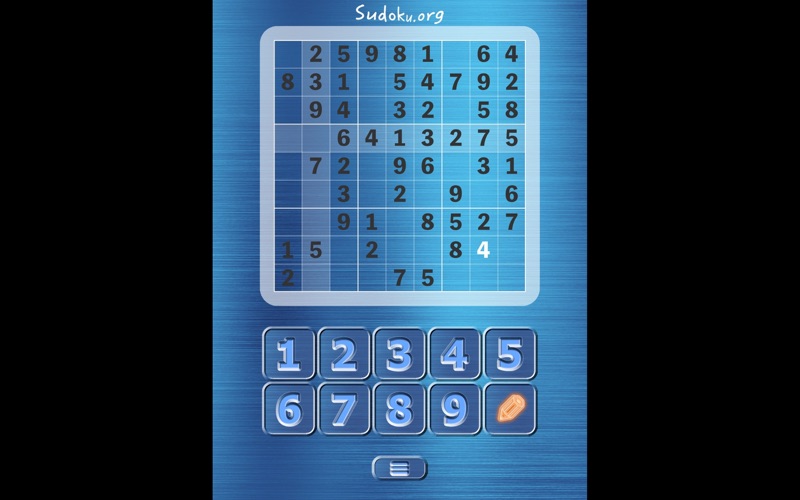Choose the number 4 key

click(x=455, y=354)
